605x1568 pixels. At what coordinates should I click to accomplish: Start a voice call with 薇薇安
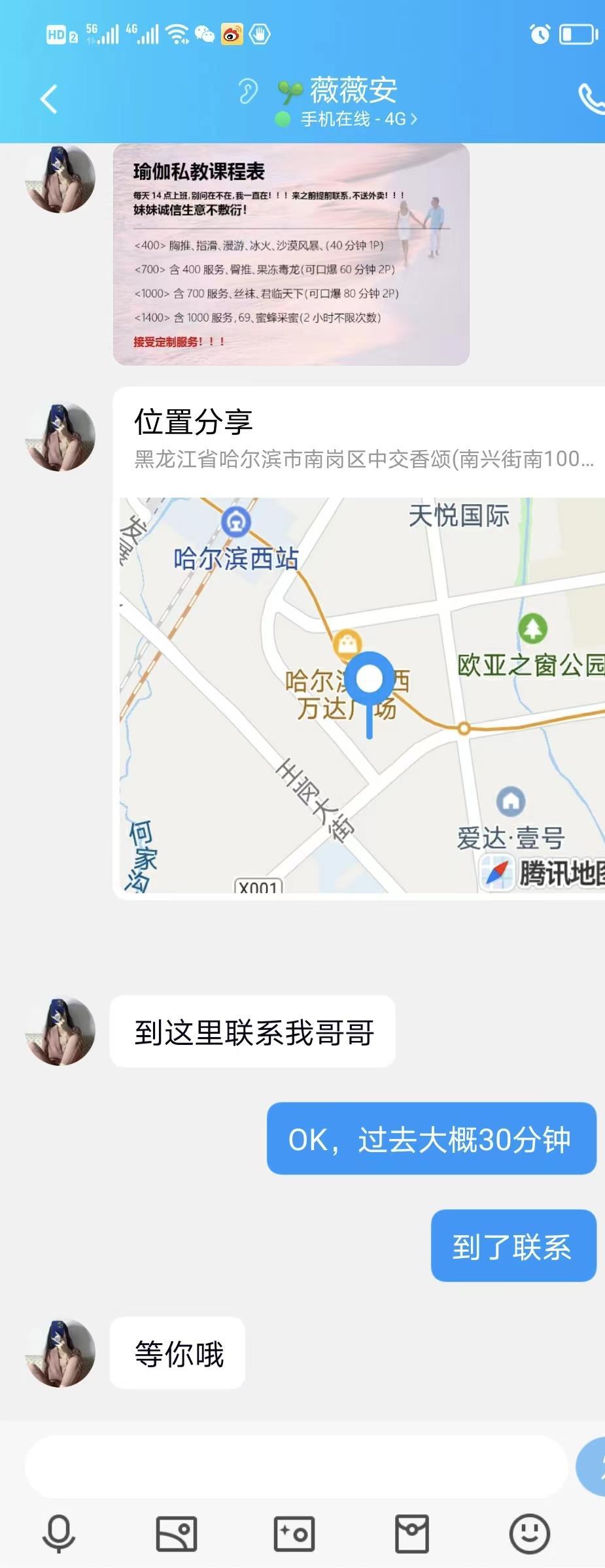pyautogui.click(x=591, y=99)
